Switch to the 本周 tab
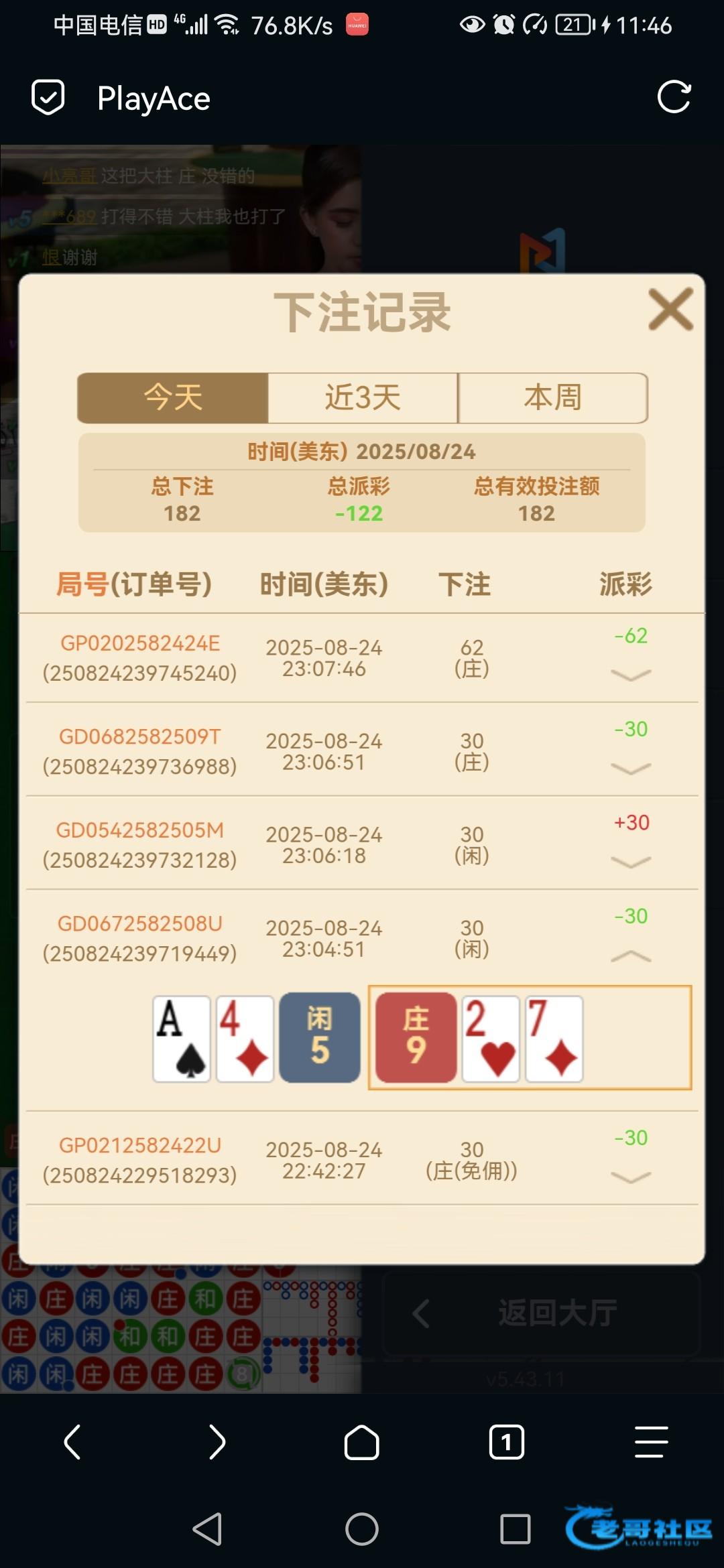This screenshot has width=724, height=1568. click(x=553, y=398)
